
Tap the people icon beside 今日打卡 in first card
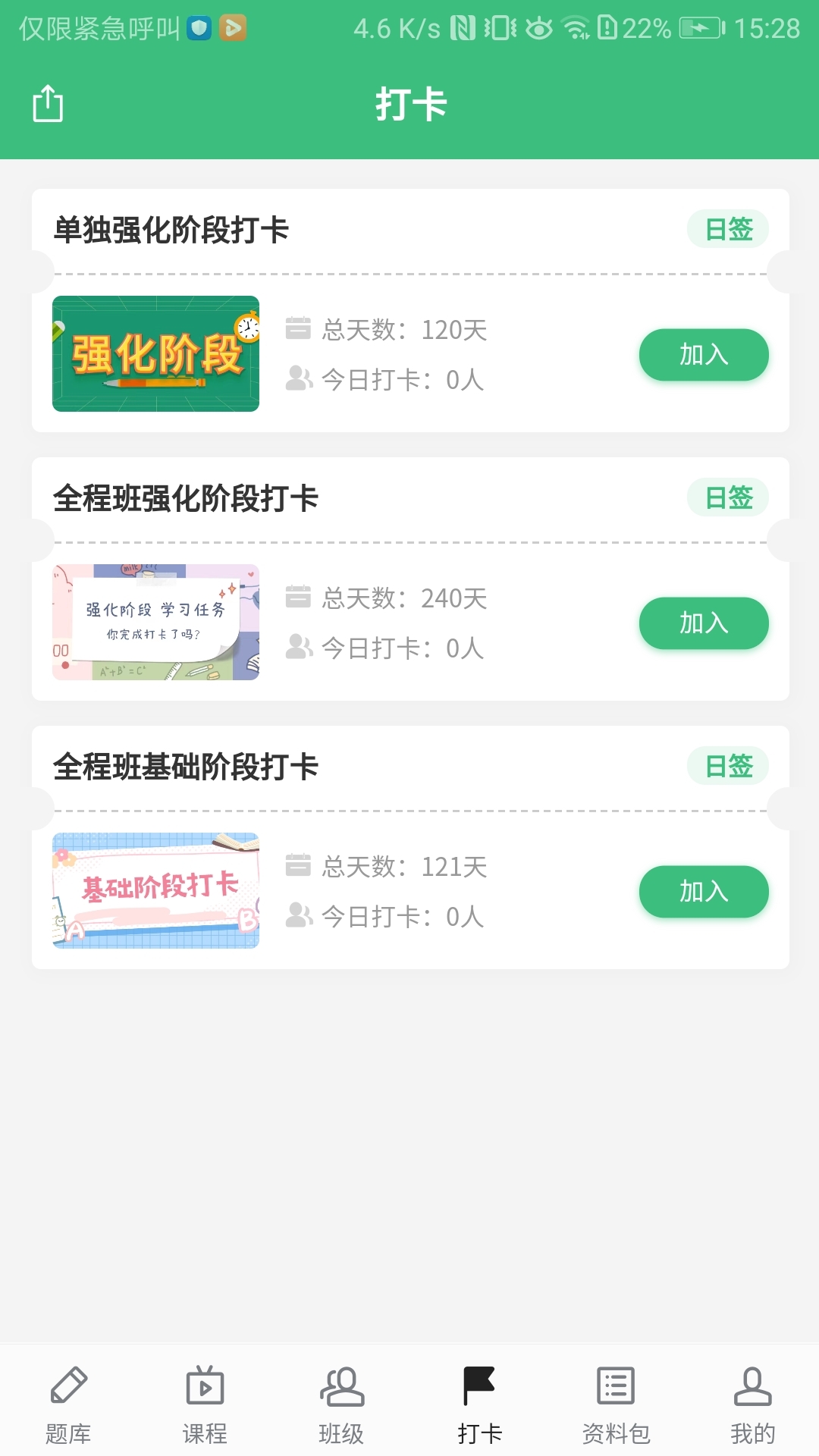click(x=298, y=380)
